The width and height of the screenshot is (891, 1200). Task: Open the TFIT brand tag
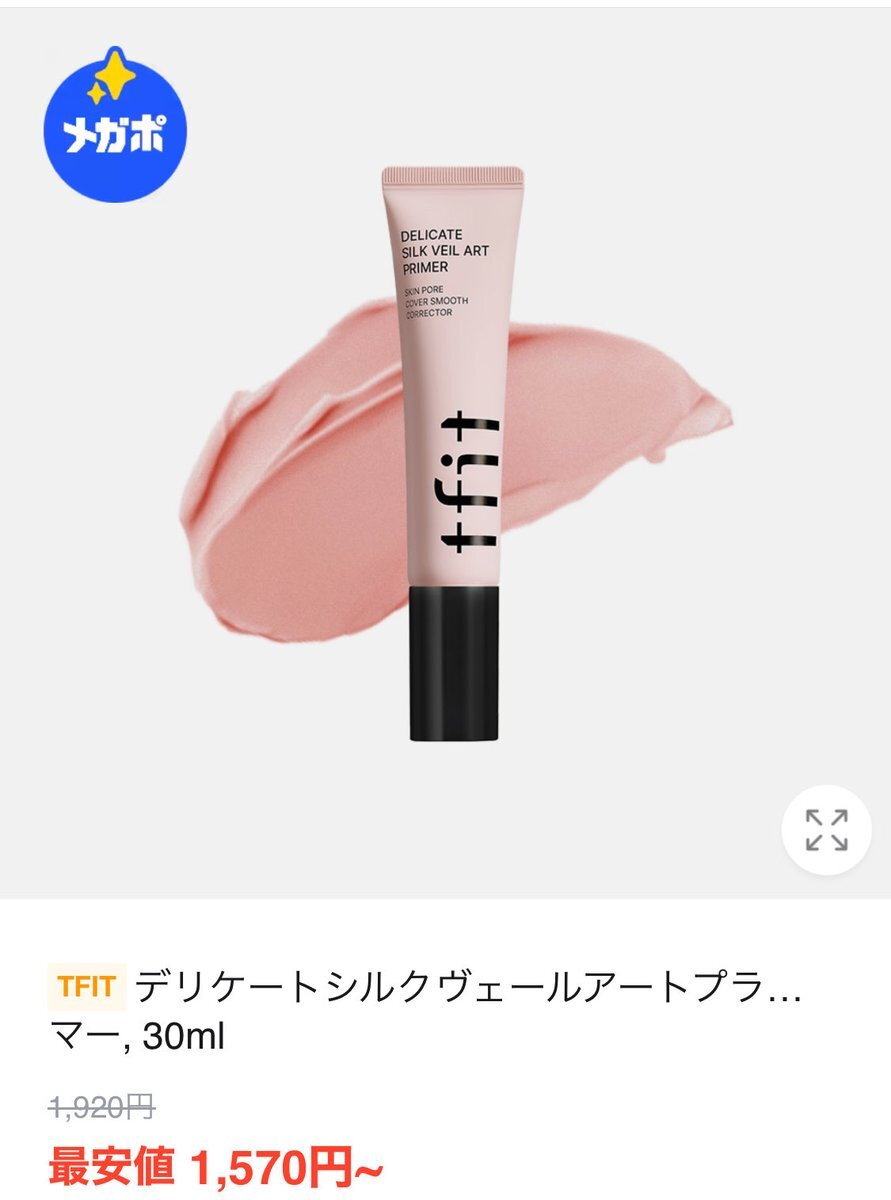[86, 986]
